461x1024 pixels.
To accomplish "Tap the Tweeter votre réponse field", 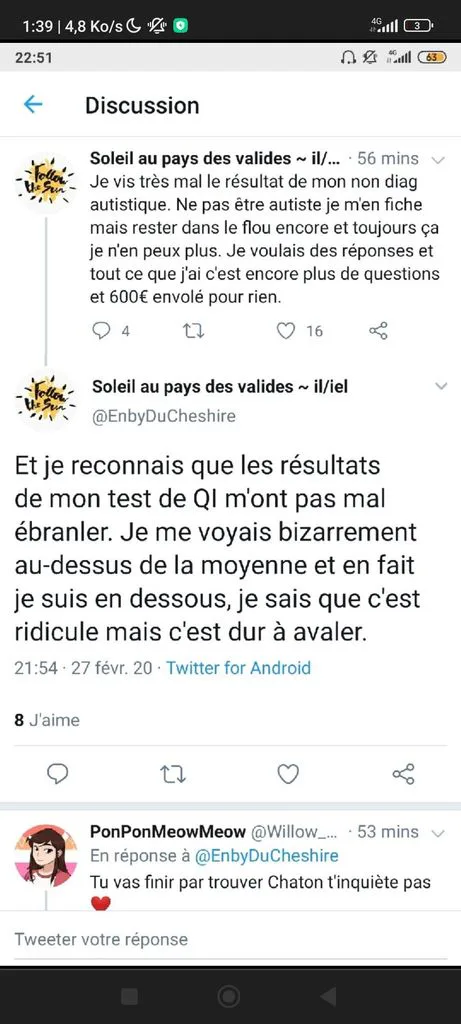I will click(230, 939).
